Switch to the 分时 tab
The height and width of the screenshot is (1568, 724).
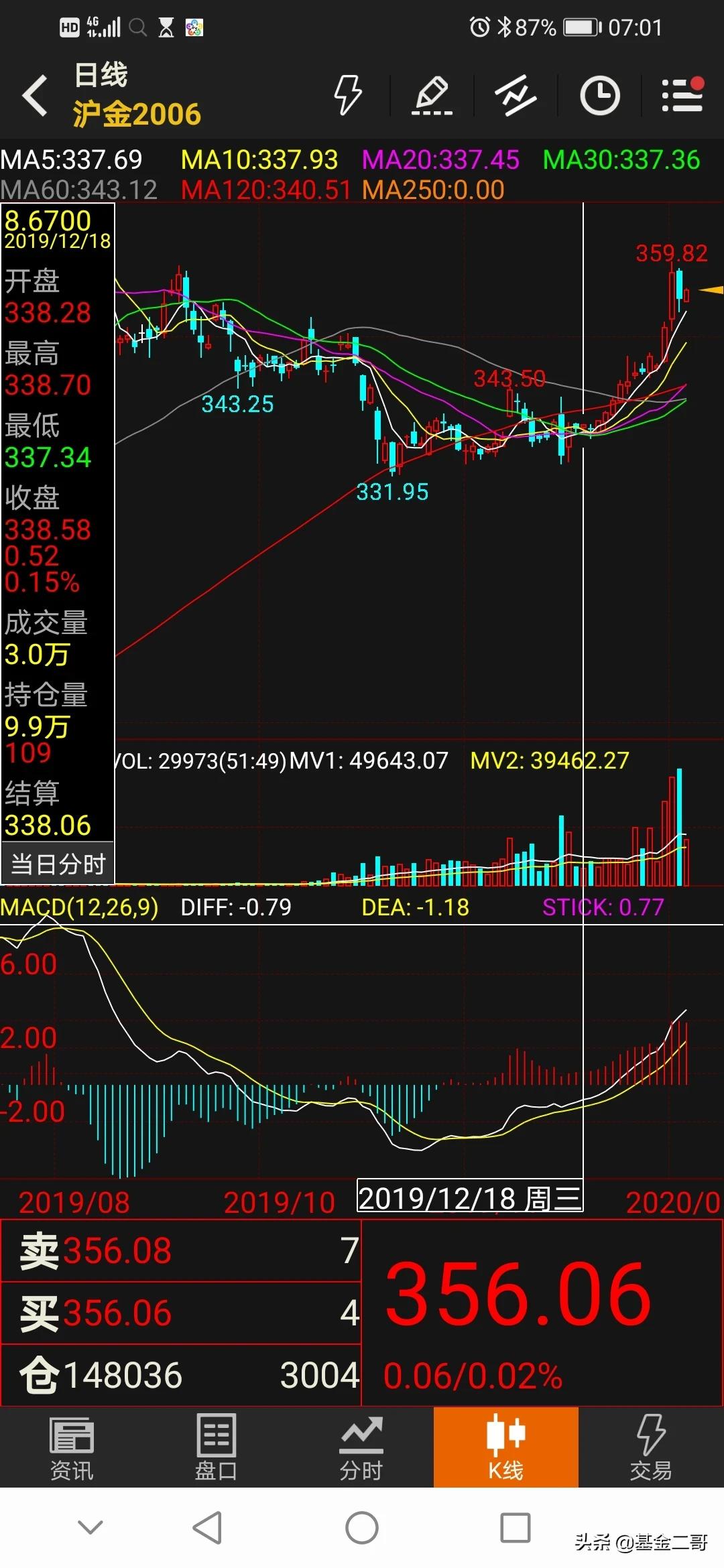(361, 1448)
